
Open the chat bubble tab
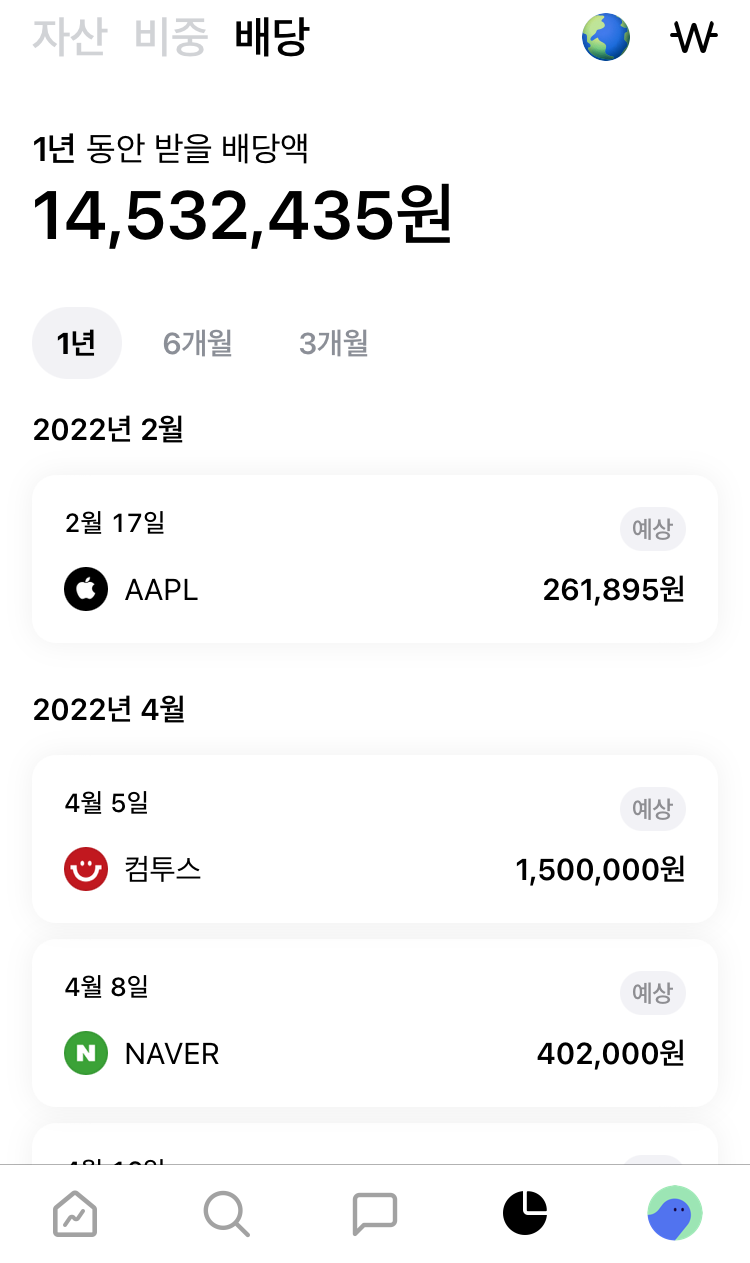(375, 1214)
